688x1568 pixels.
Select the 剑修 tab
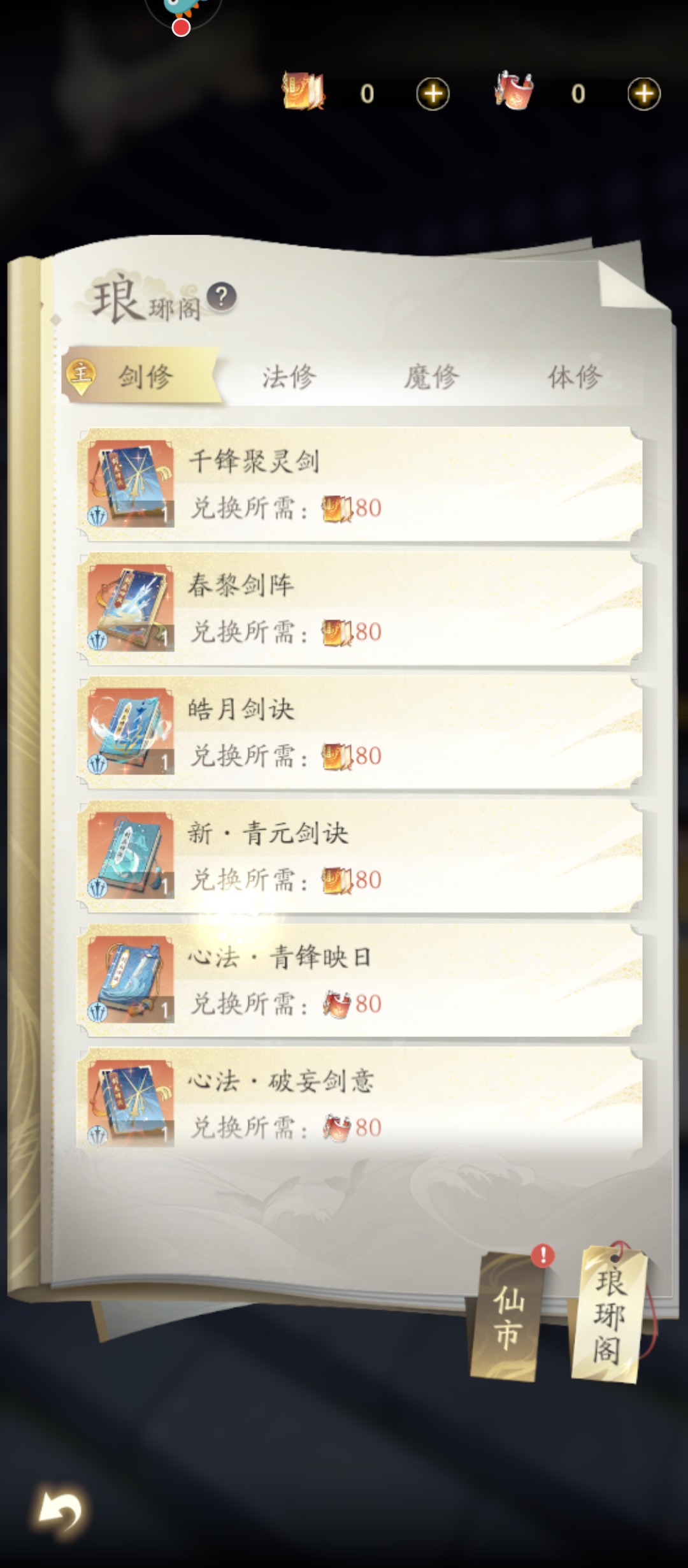145,377
